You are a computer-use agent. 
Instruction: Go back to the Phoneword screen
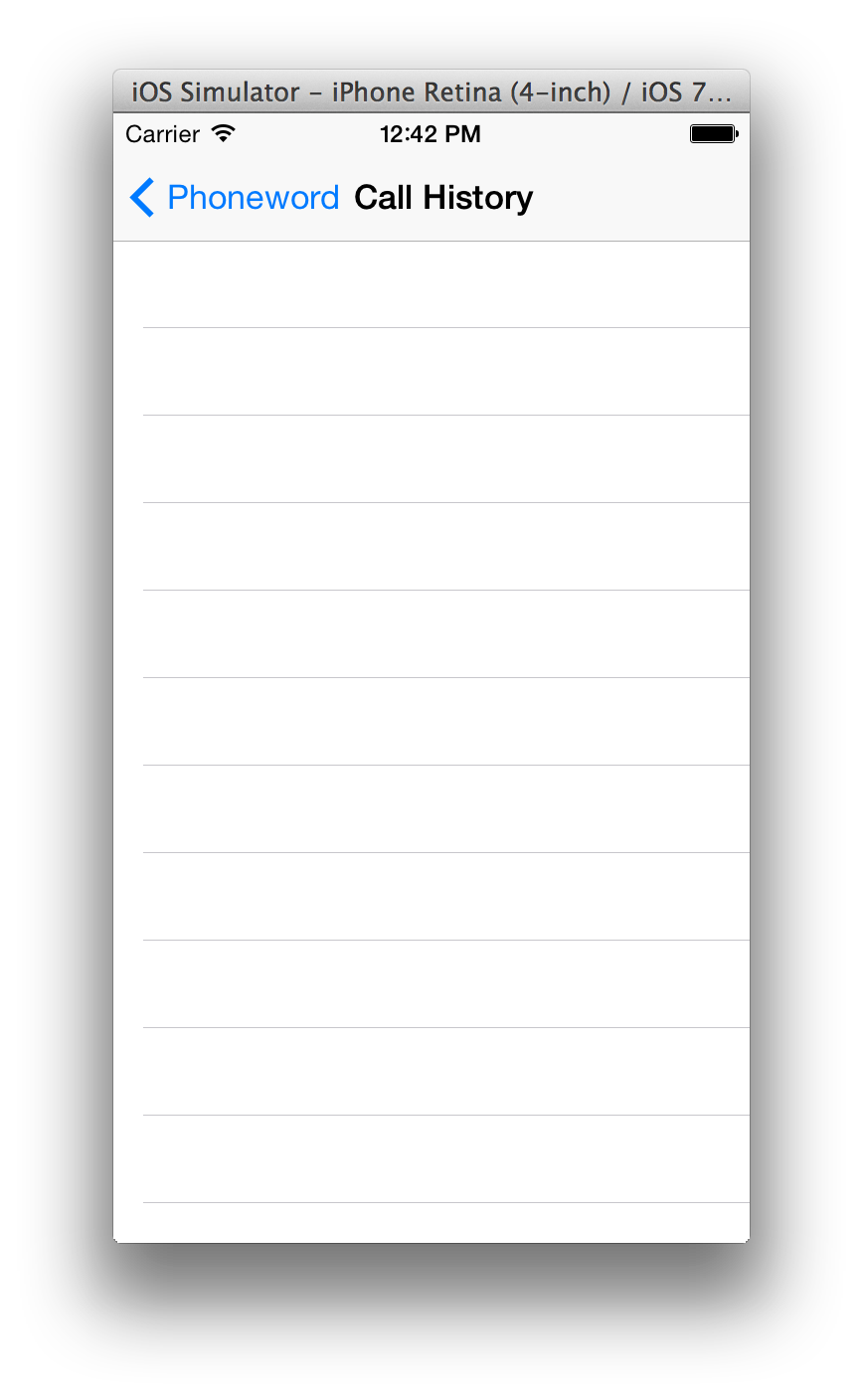coord(235,198)
